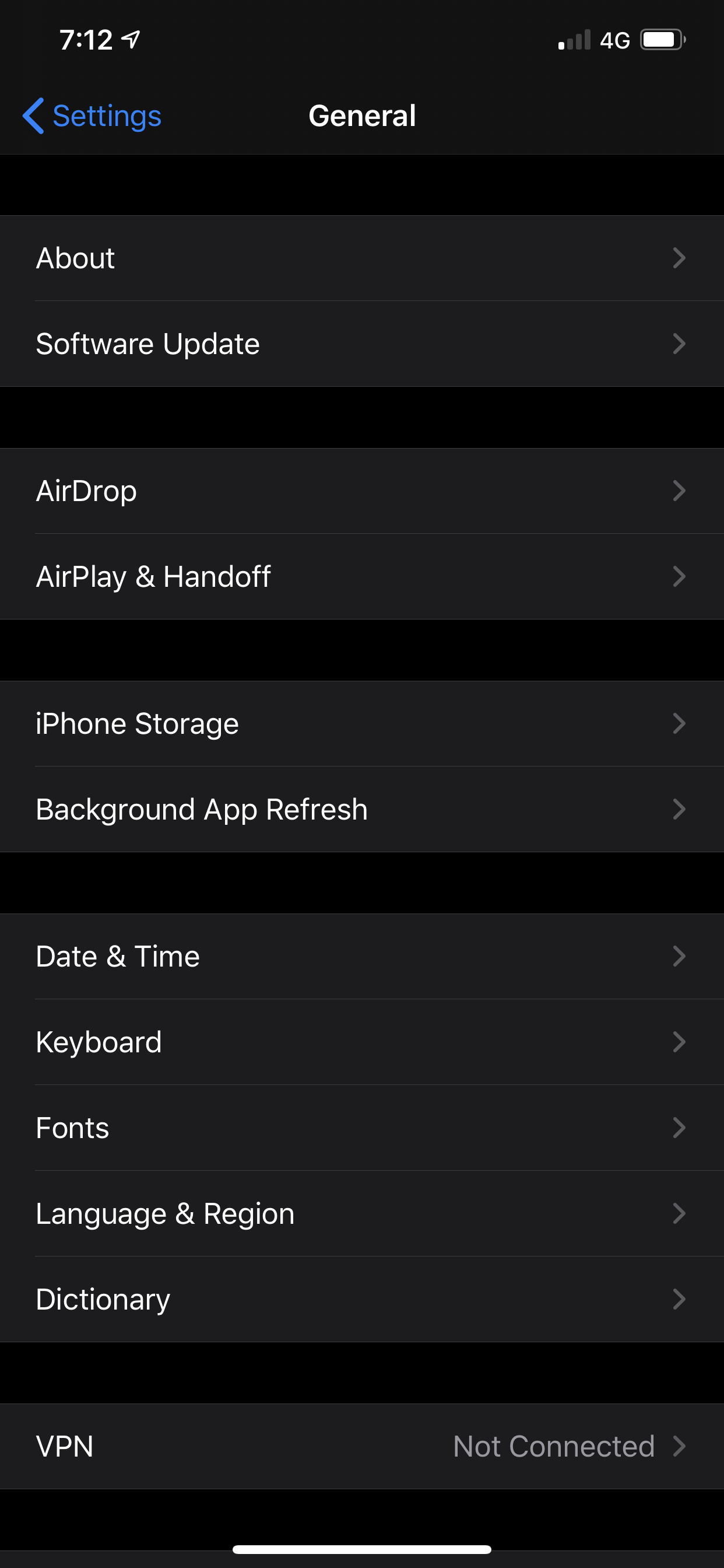Image resolution: width=724 pixels, height=1568 pixels.
Task: Expand the Dictionary row chevron
Action: tap(680, 1299)
